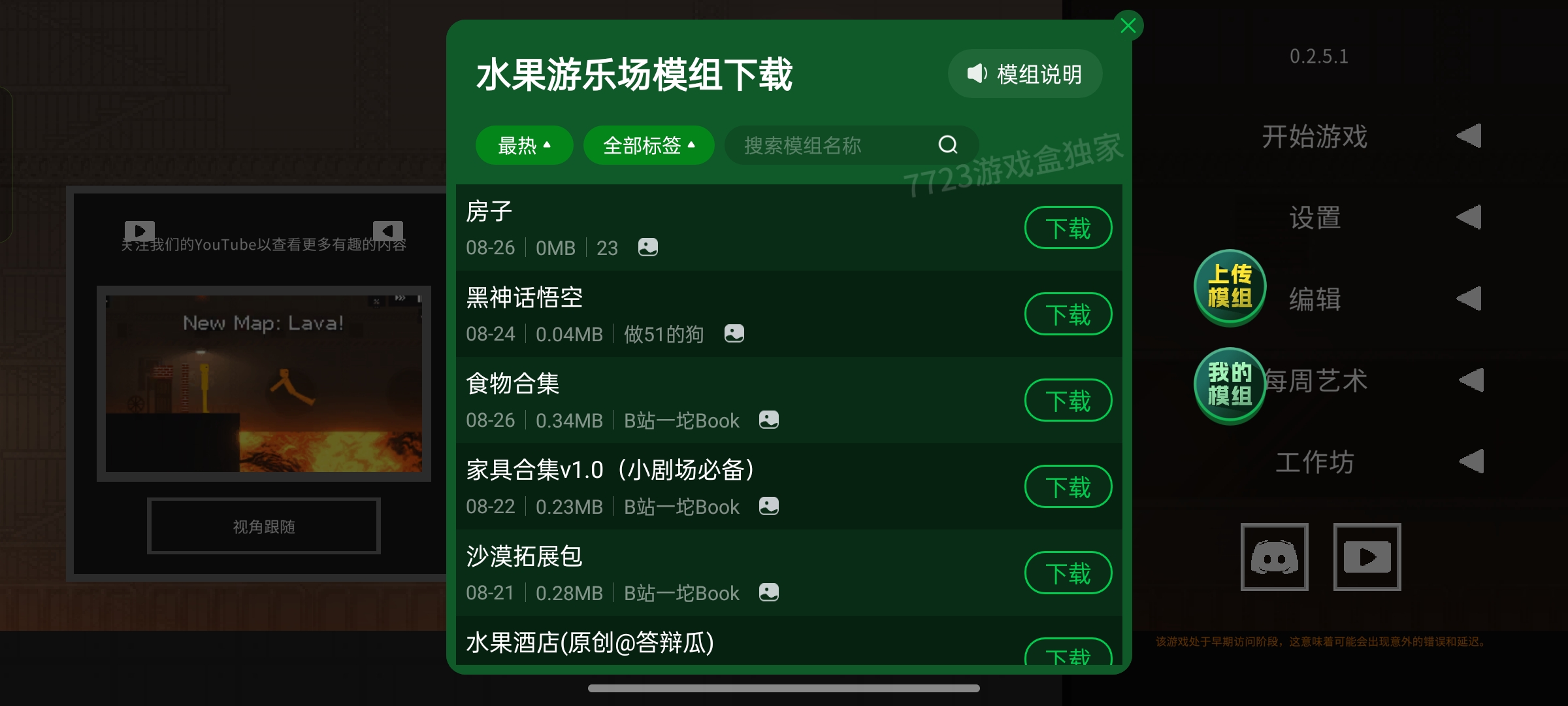Open the 上传模组 upload button
Viewport: 1568px width, 706px height.
click(x=1230, y=287)
